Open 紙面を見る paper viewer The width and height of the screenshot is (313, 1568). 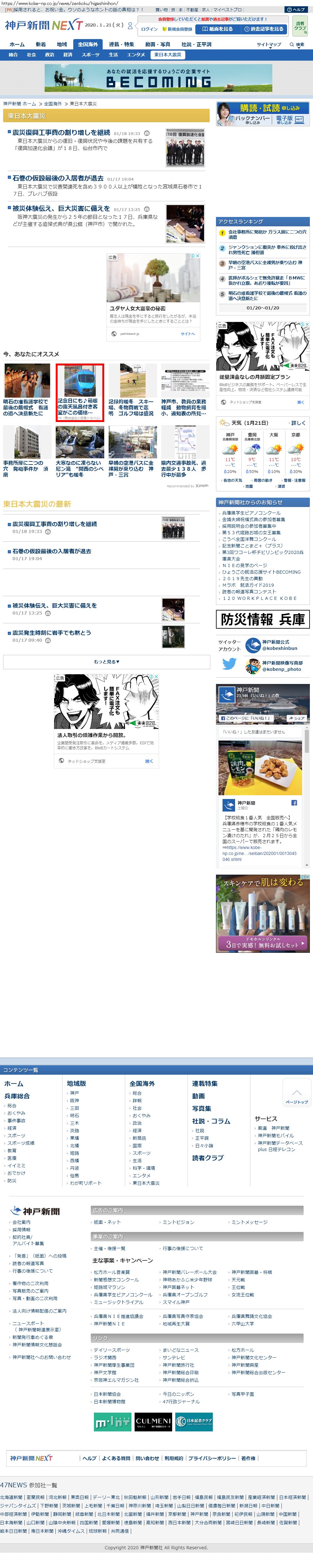218,29
